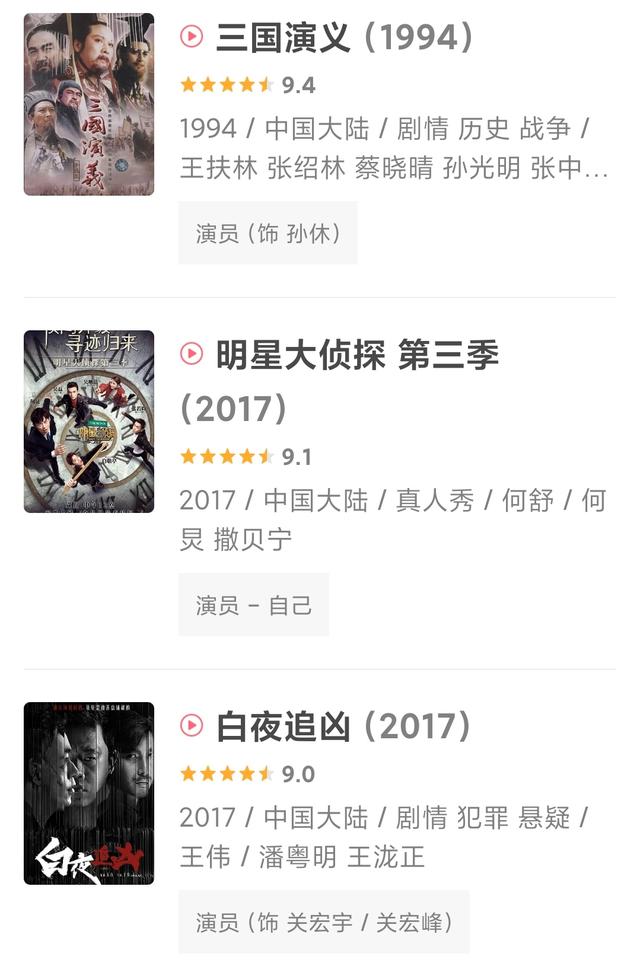View the 白夜追凶 (2017) listing
Viewport: 640px width, 966px height.
342,727
